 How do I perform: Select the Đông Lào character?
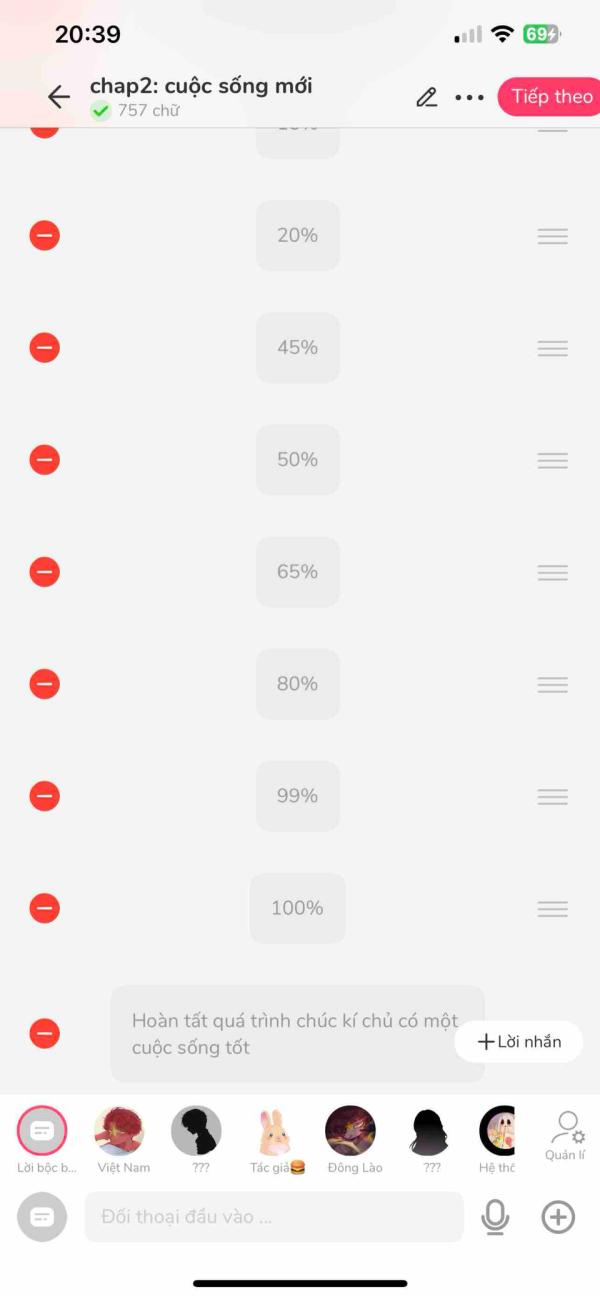coord(350,1131)
